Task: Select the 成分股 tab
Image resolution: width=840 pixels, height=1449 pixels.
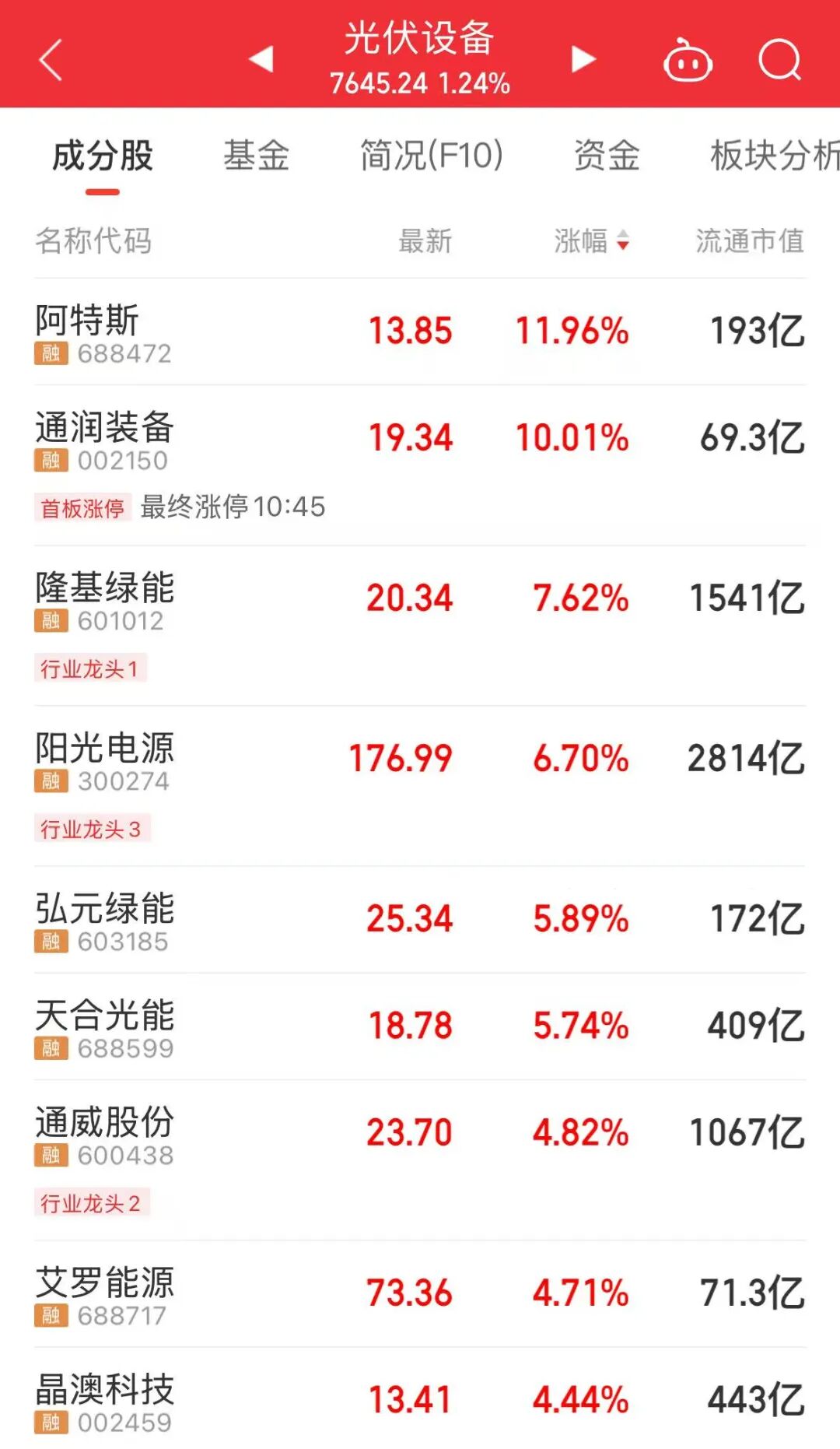Action: pos(103,156)
